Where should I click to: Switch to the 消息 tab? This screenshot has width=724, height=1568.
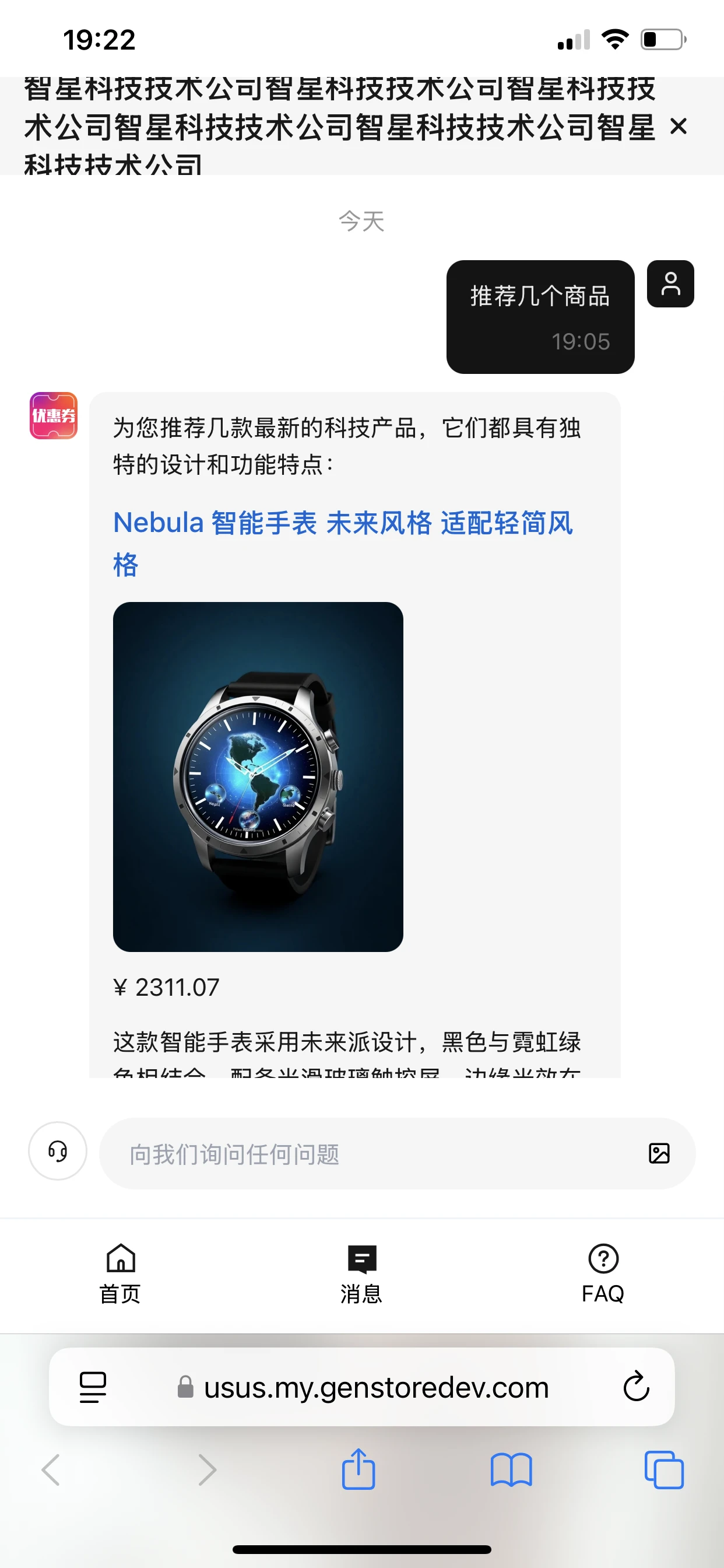click(x=361, y=1273)
